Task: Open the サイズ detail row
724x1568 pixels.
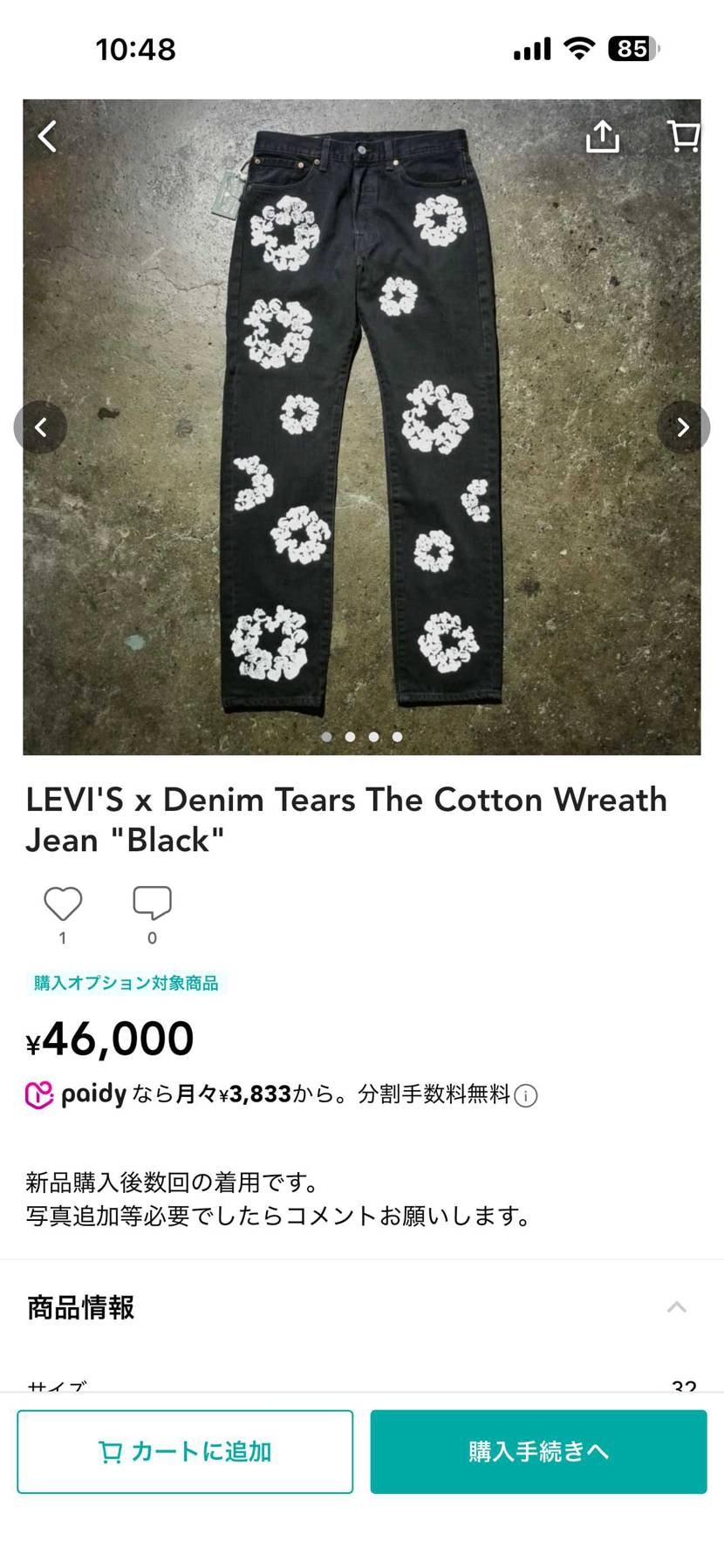Action: [362, 1387]
